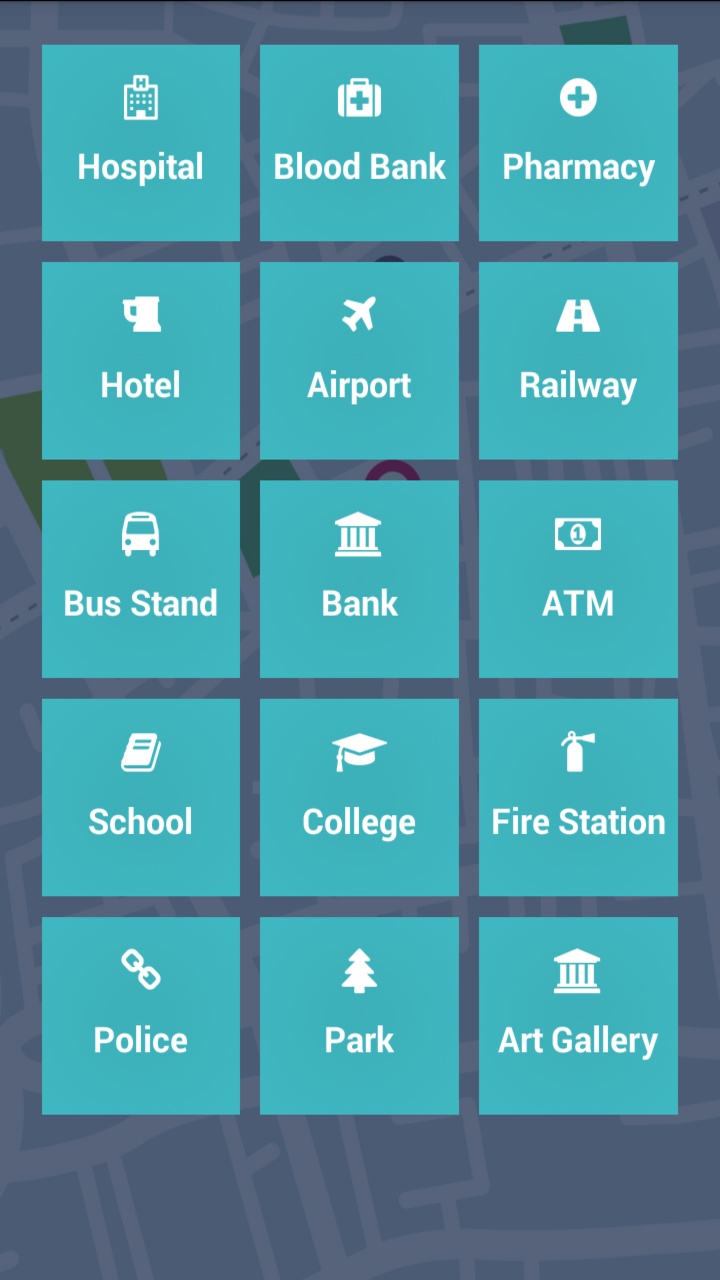Select the College graduation cap icon
Viewport: 720px width, 1280px height.
(x=359, y=751)
